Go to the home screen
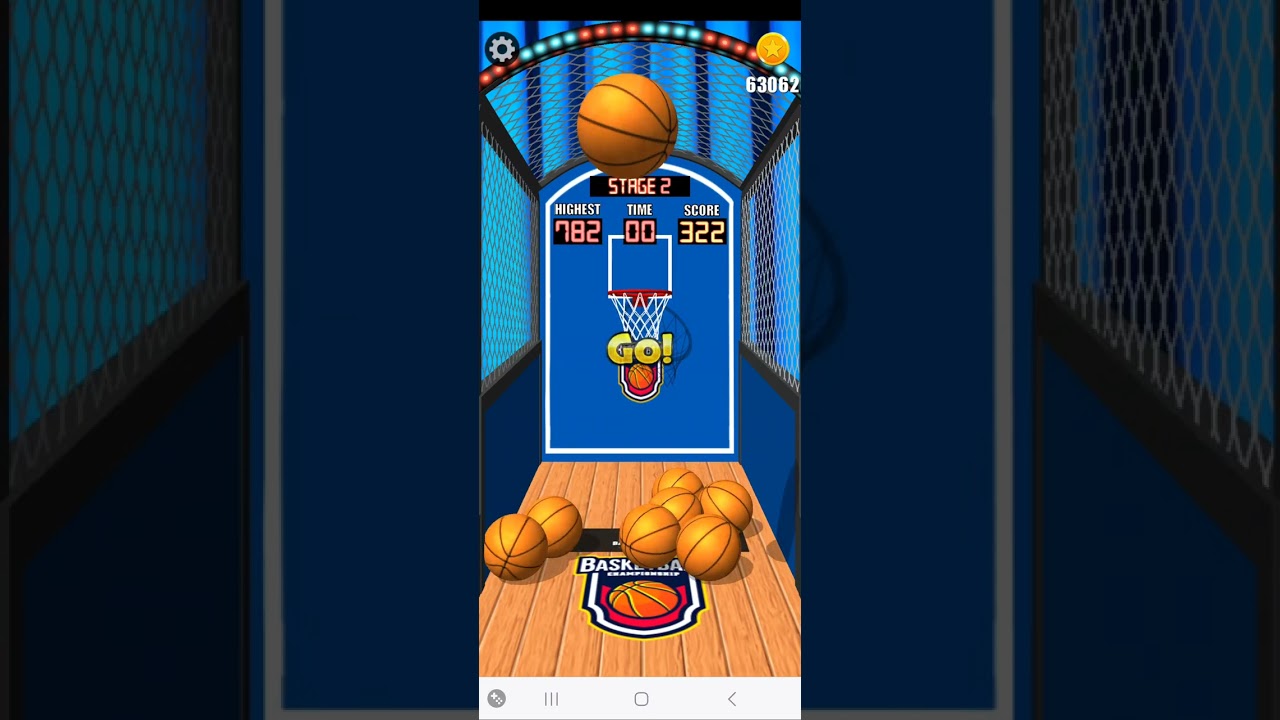 [641, 699]
